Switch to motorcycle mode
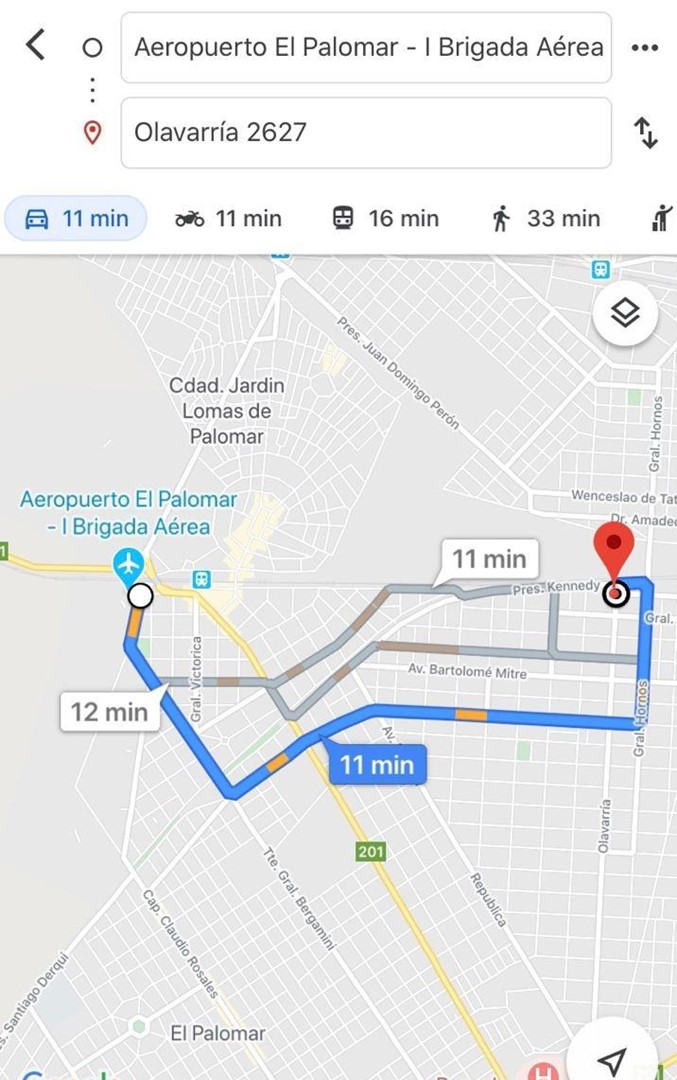The image size is (677, 1080). [x=228, y=218]
